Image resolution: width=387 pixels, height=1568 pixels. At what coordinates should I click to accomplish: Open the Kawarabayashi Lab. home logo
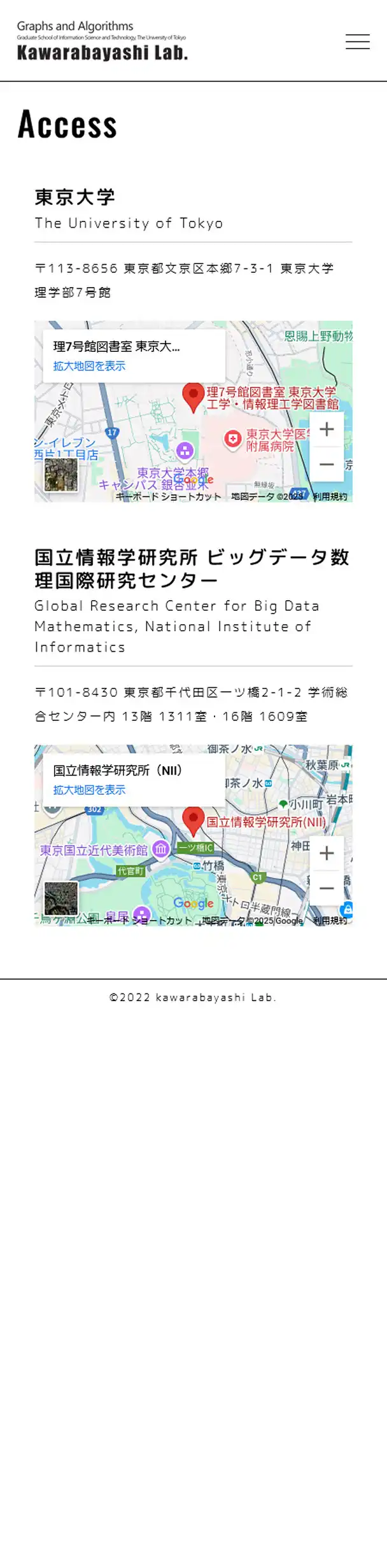[x=102, y=41]
